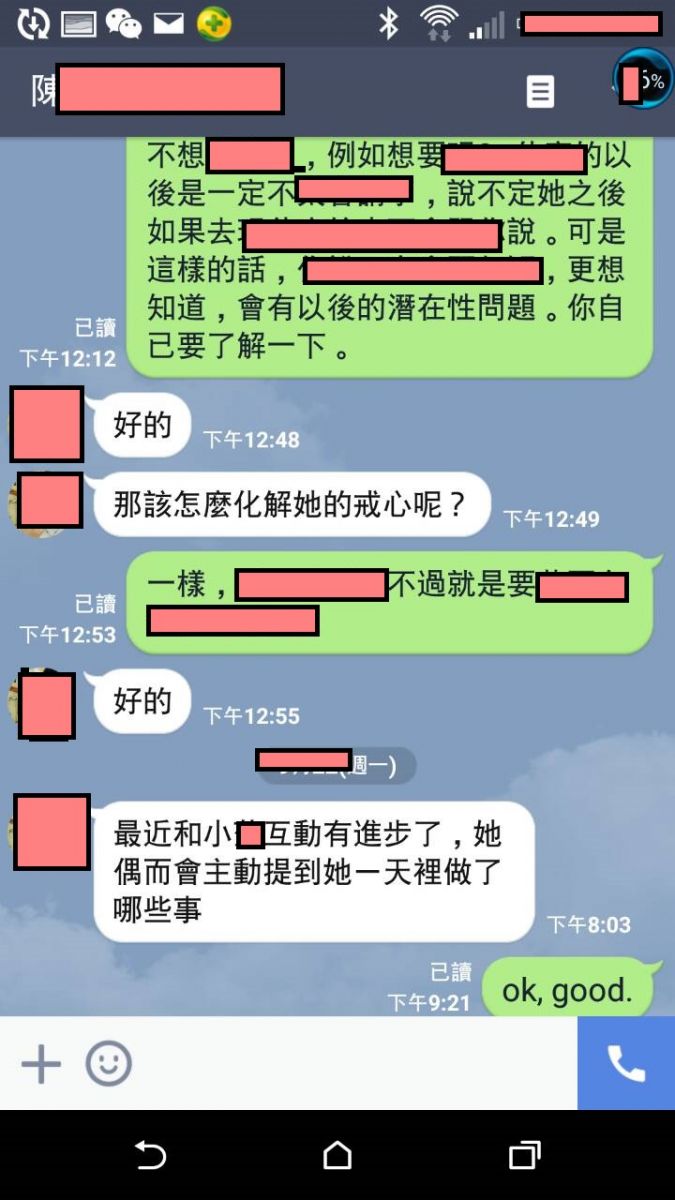The width and height of the screenshot is (675, 1200).
Task: Open recent apps overview
Action: [524, 1156]
